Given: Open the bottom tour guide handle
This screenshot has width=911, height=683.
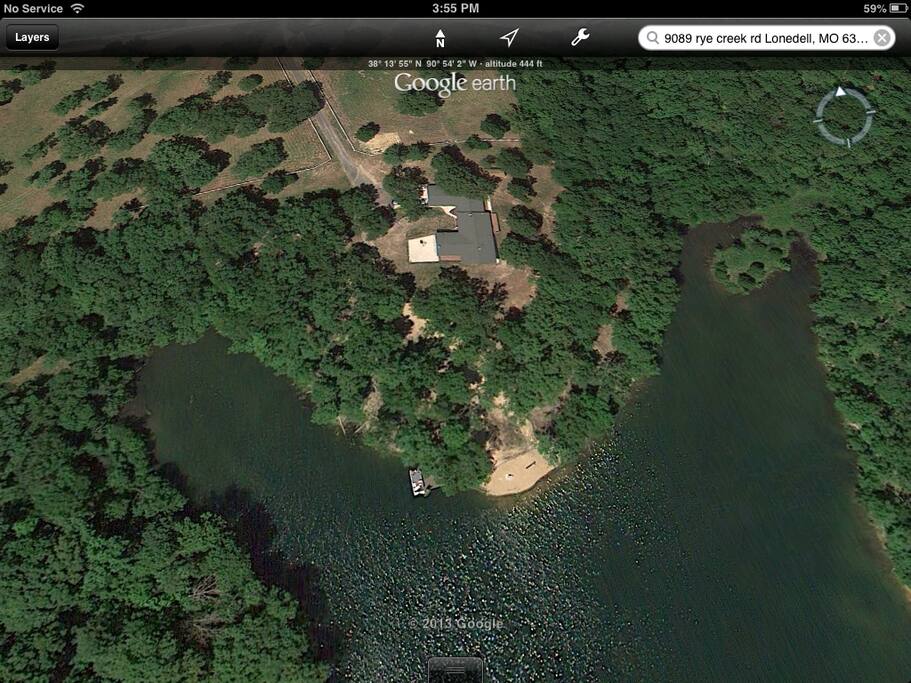Looking at the screenshot, I should pyautogui.click(x=455, y=670).
